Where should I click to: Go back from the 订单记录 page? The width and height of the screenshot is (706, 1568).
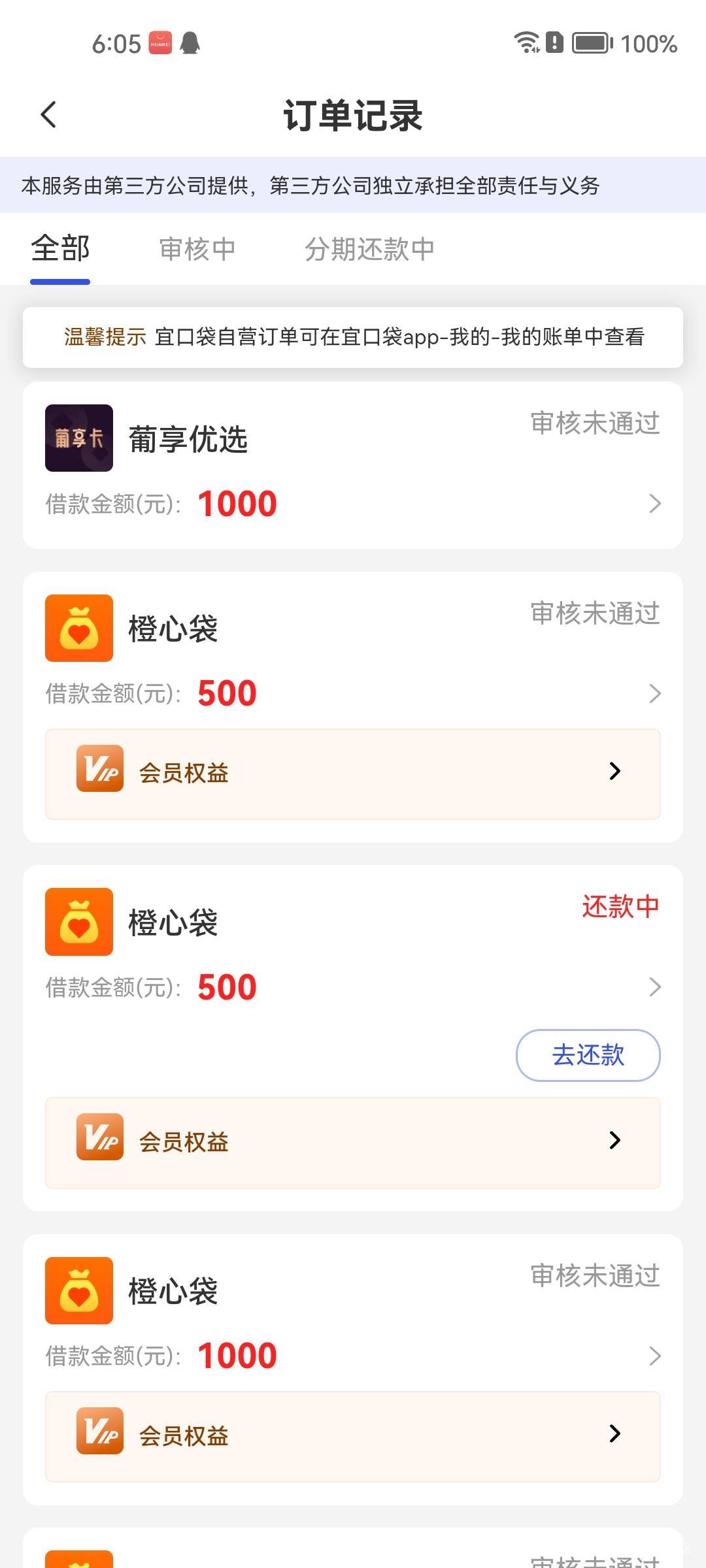[x=48, y=115]
